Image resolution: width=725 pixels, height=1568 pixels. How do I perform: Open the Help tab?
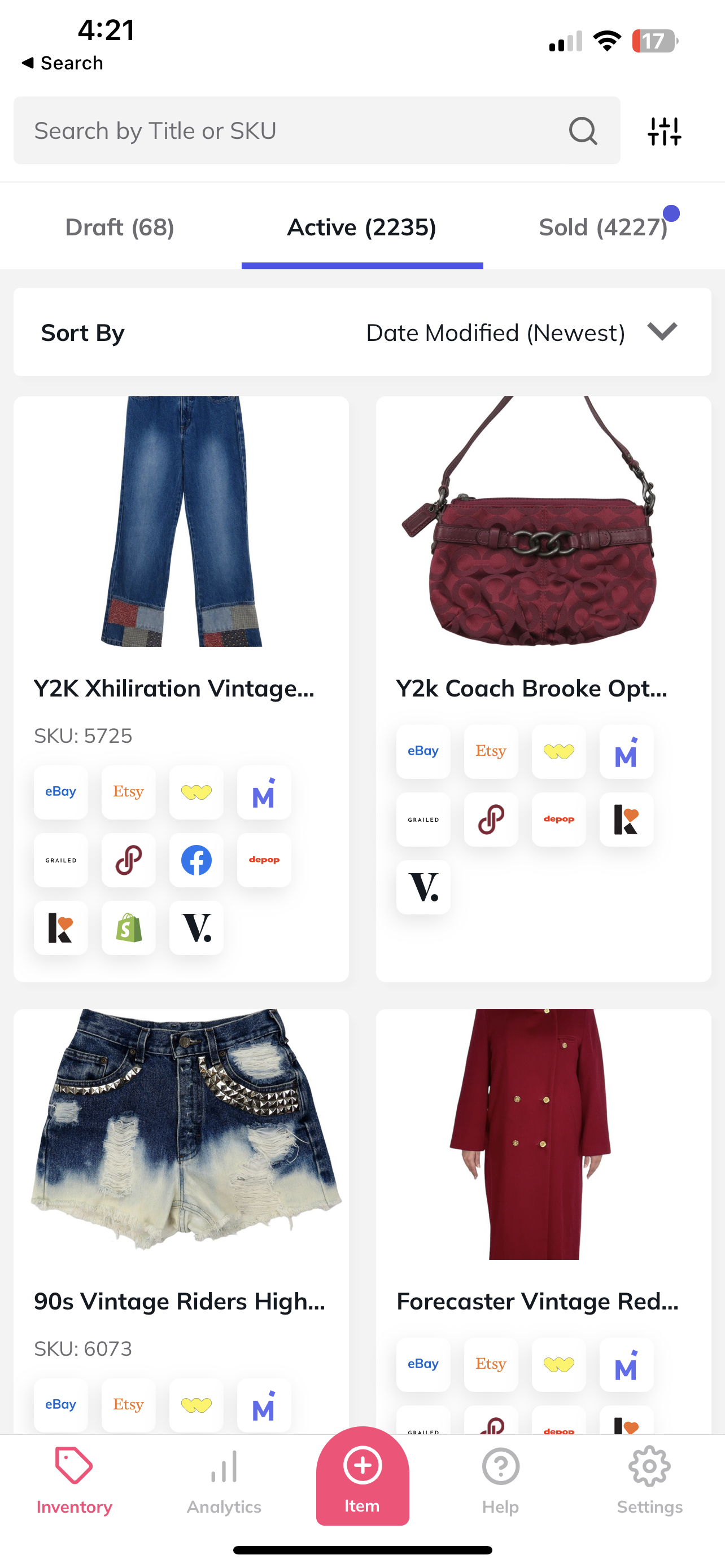click(500, 1481)
